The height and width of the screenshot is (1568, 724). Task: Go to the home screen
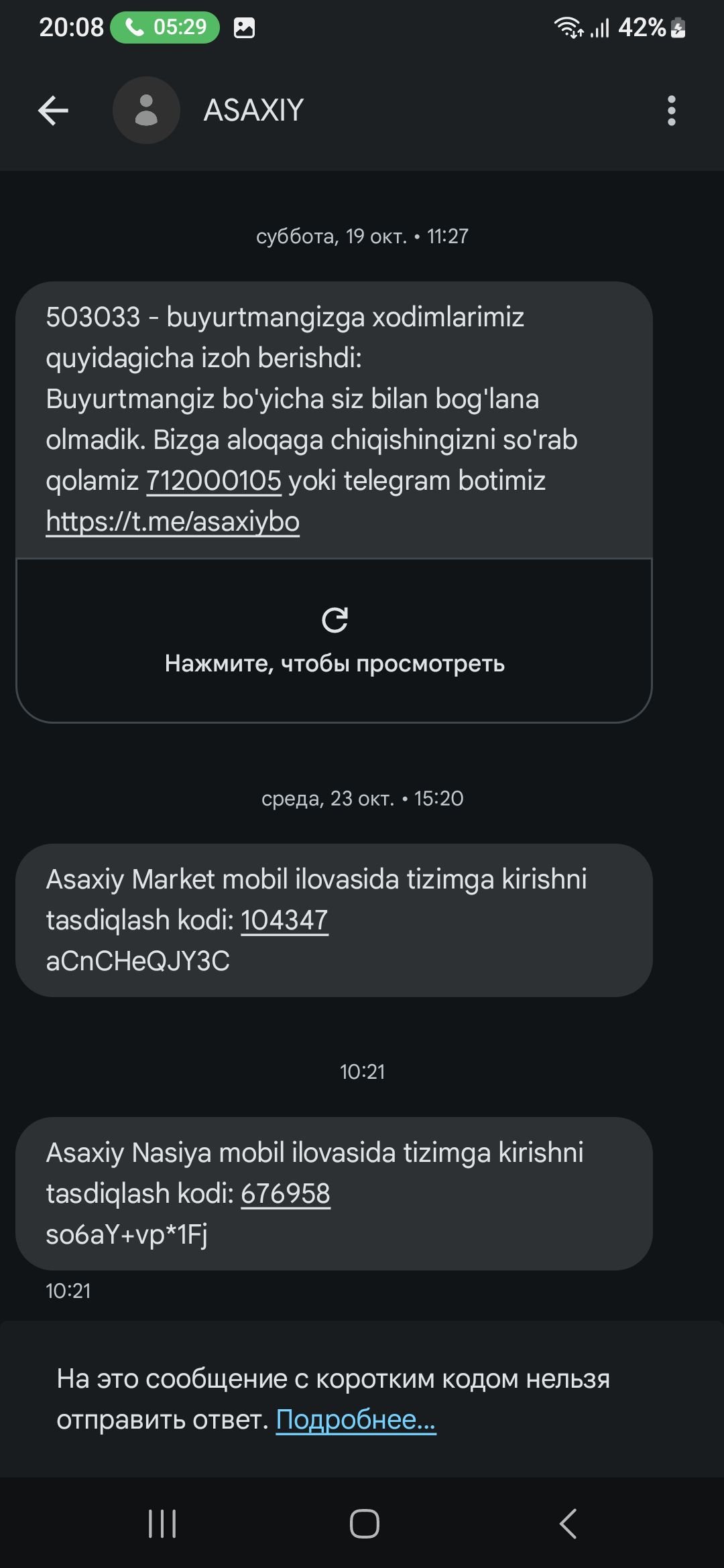[364, 1523]
